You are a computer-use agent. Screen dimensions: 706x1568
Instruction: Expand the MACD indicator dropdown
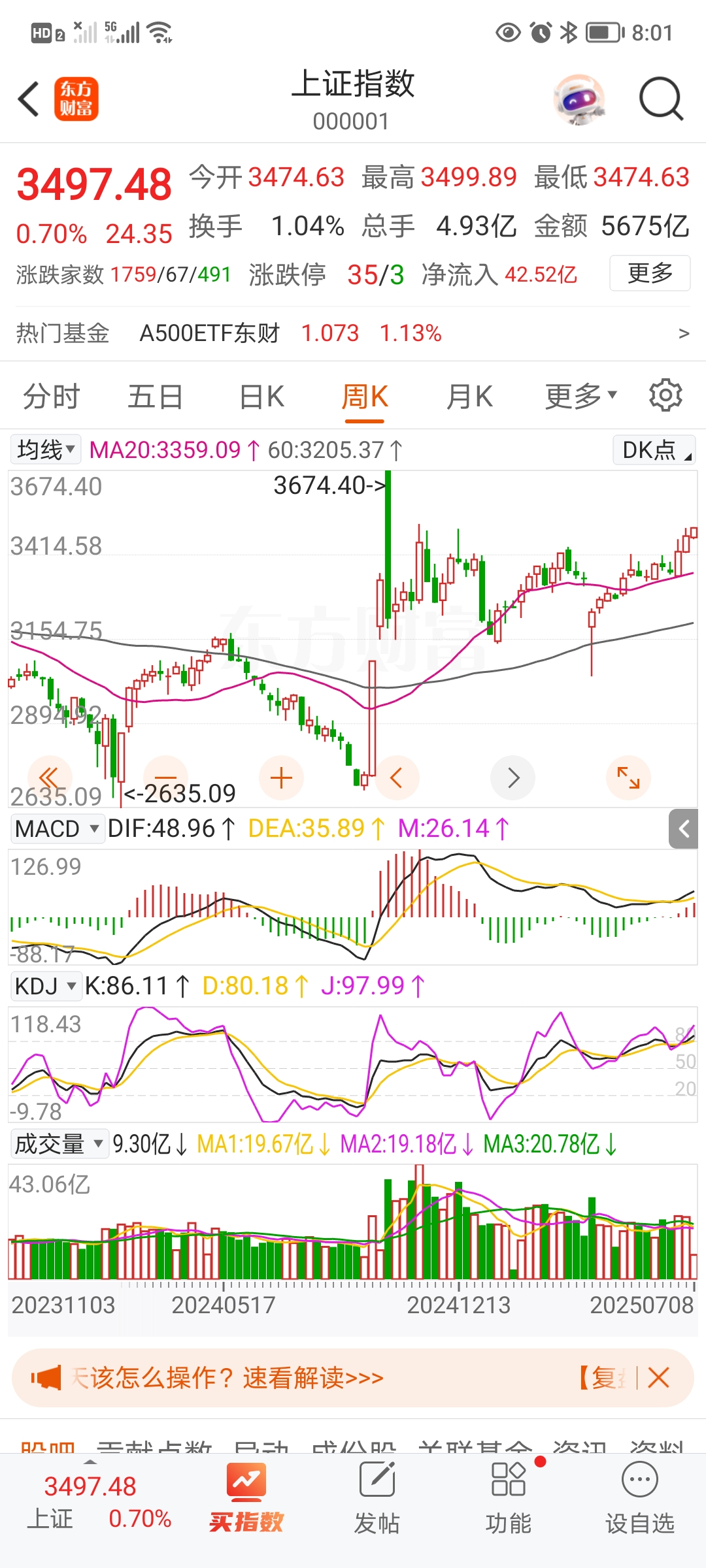pos(58,828)
